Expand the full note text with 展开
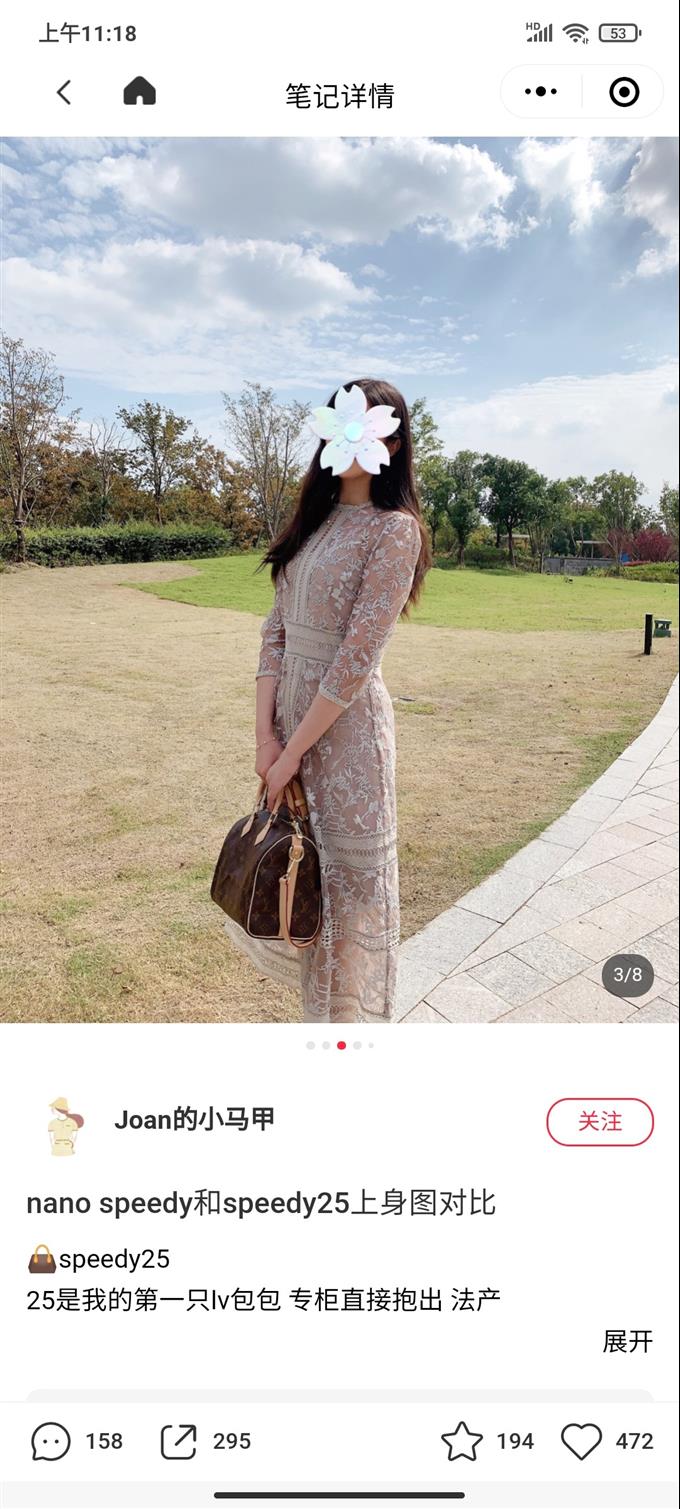This screenshot has height=1509, width=680. [627, 1341]
